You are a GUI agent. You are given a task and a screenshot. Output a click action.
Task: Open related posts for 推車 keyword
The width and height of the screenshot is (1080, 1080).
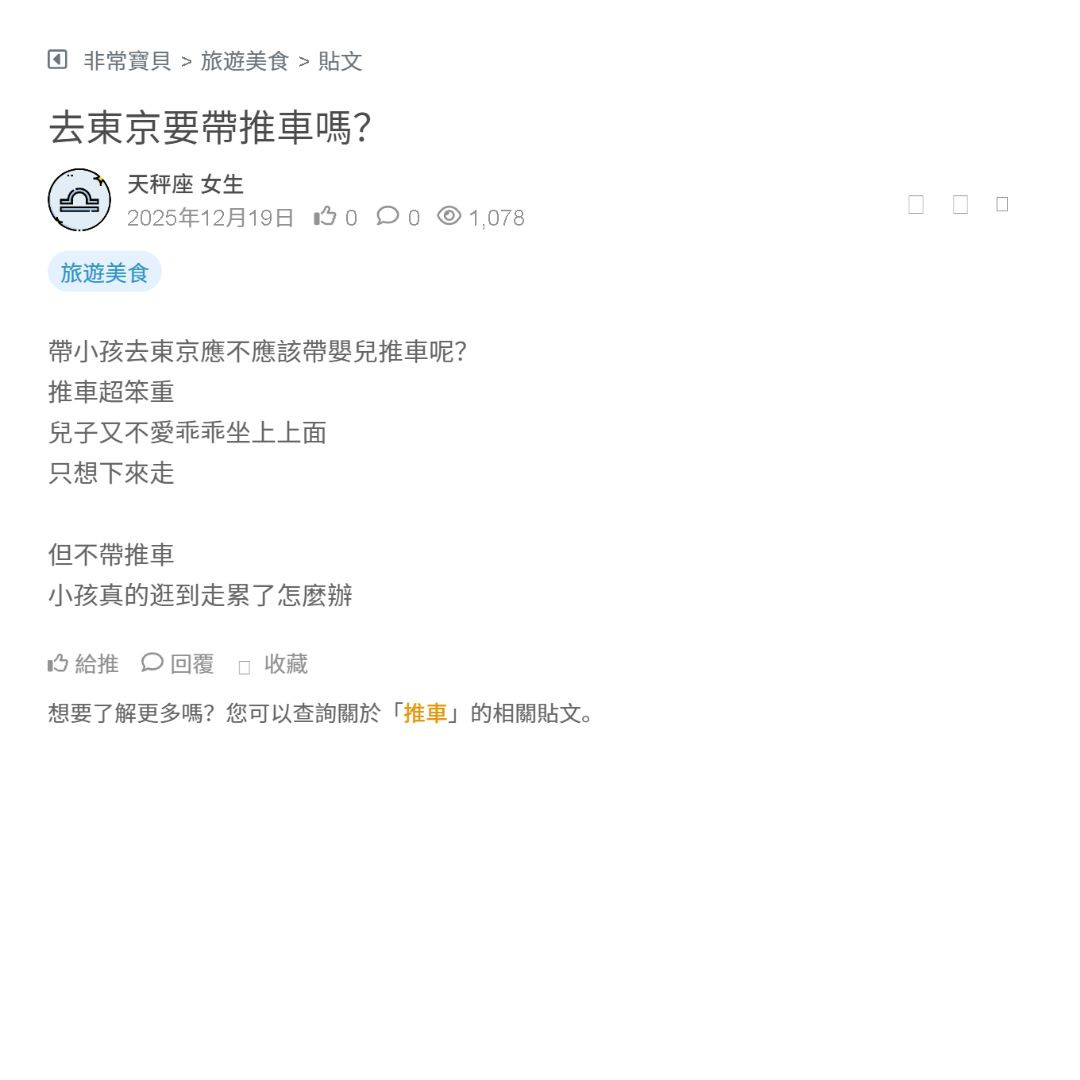coord(425,714)
